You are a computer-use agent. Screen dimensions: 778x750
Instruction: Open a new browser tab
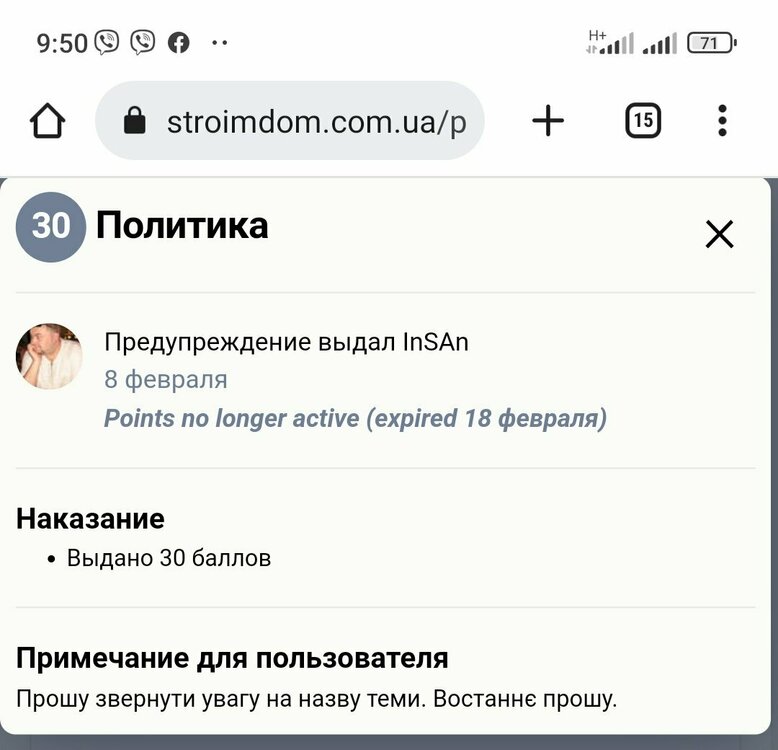tap(547, 122)
